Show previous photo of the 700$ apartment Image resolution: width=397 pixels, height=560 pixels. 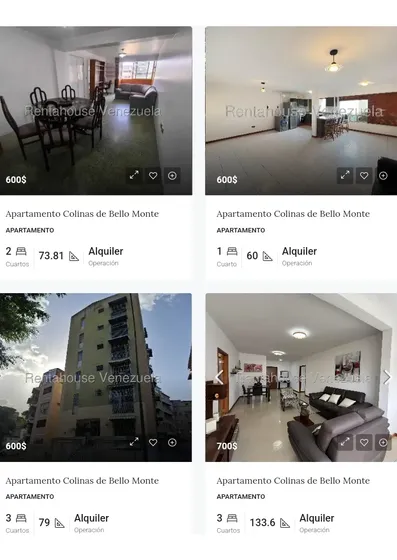pyautogui.click(x=219, y=377)
